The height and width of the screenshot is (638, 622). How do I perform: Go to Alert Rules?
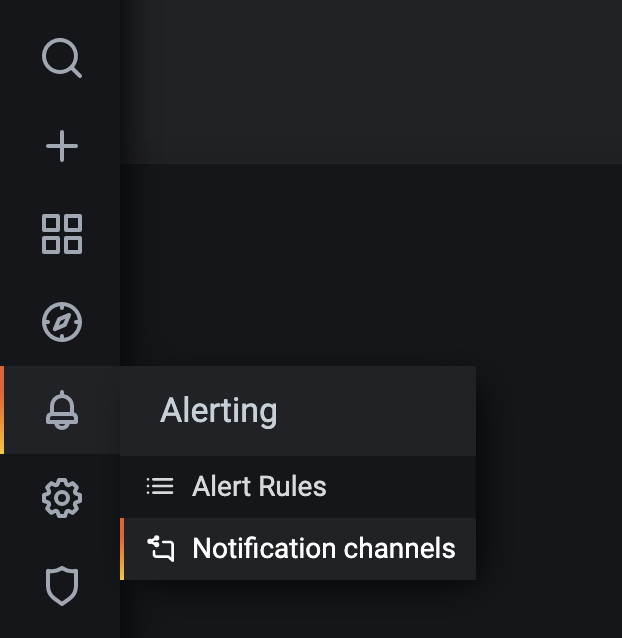pyautogui.click(x=259, y=487)
